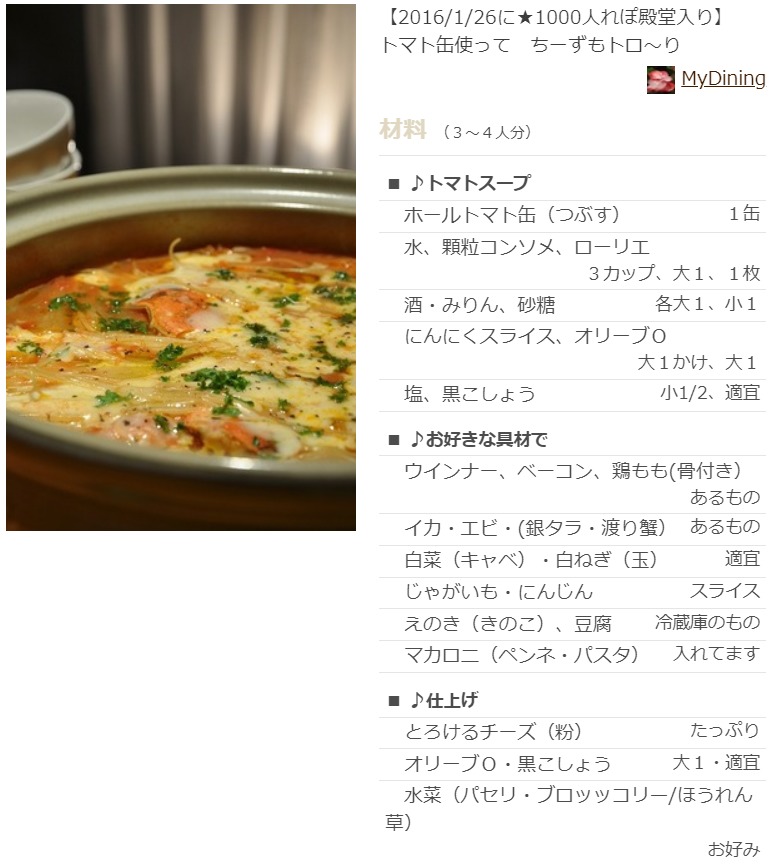The width and height of the screenshot is (775, 864).
Task: Tap the MyDining author avatar
Action: [x=661, y=80]
